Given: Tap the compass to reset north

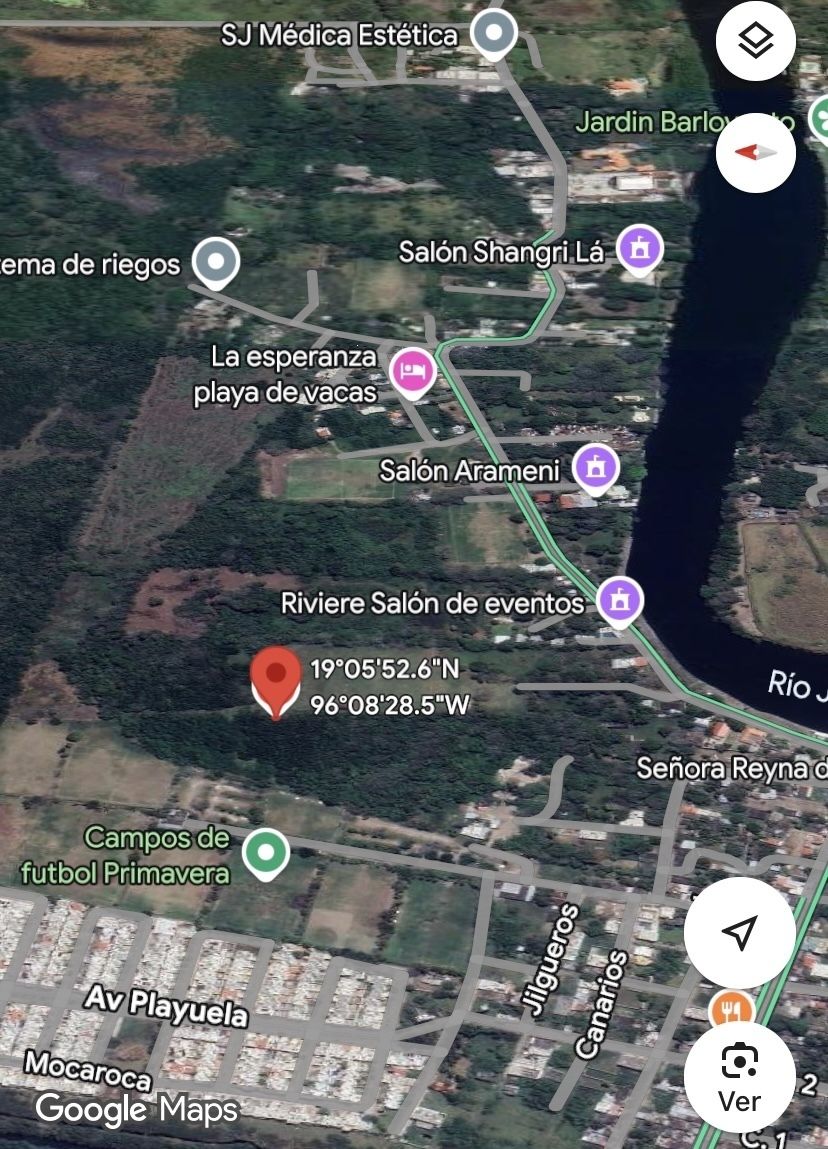Looking at the screenshot, I should [755, 153].
